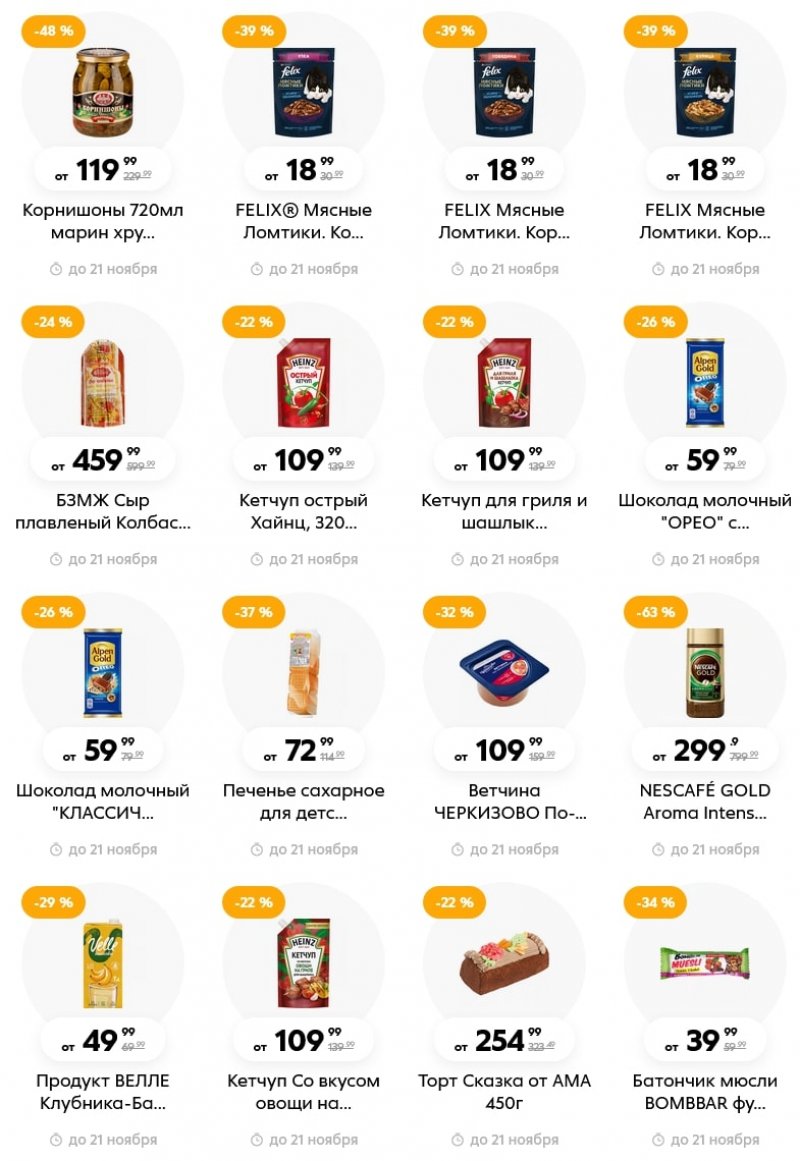Open Батончик мюсли BOMBBAR offer
800x1161 pixels.
[x=704, y=1091]
